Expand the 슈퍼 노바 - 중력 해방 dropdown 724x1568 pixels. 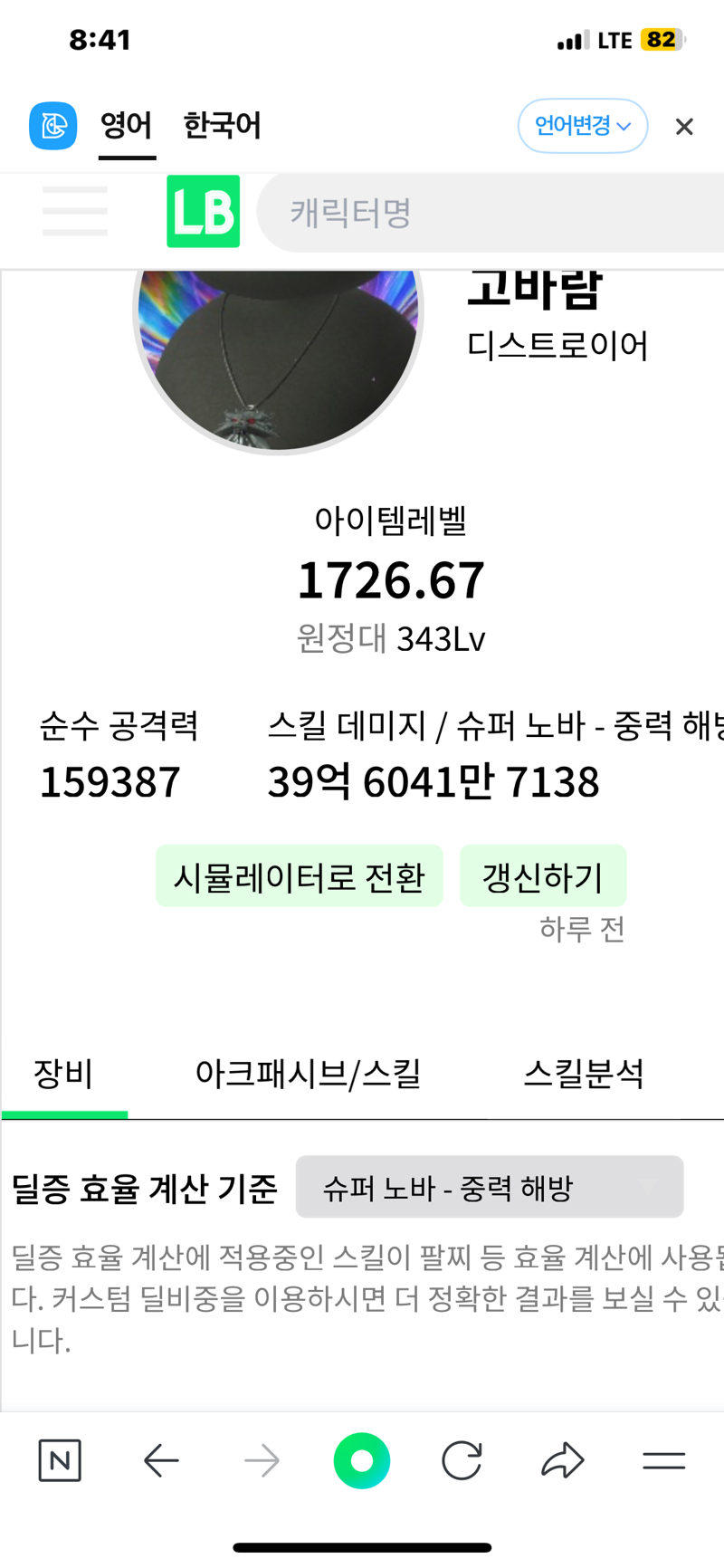(490, 1187)
